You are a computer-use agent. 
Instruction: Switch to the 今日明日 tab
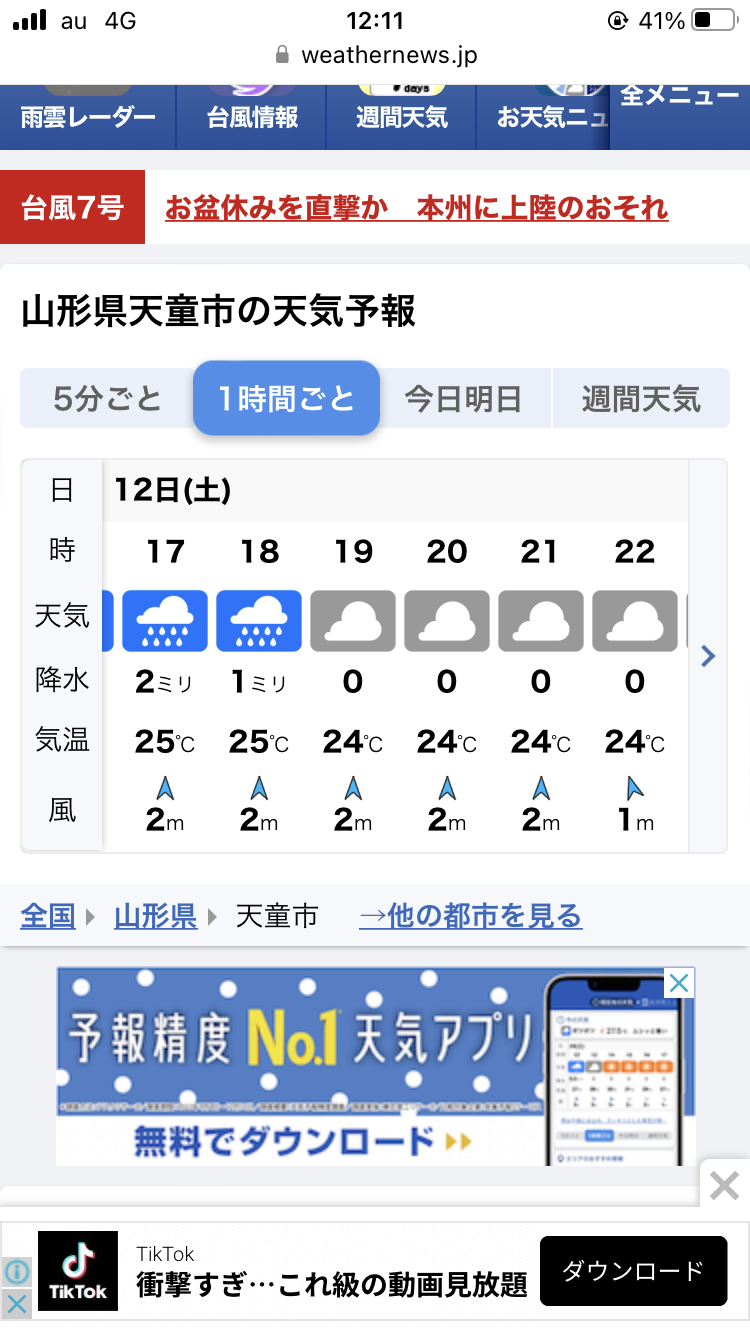pyautogui.click(x=463, y=399)
